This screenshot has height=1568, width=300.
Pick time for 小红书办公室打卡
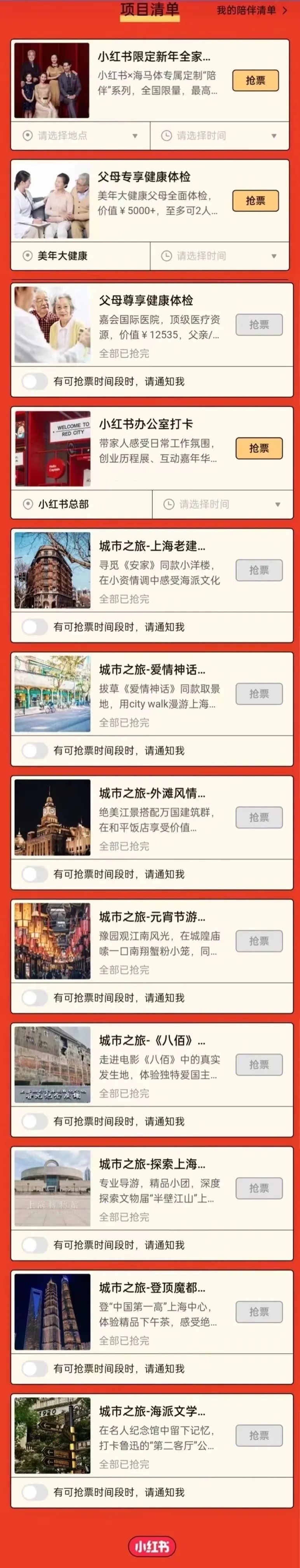222,504
